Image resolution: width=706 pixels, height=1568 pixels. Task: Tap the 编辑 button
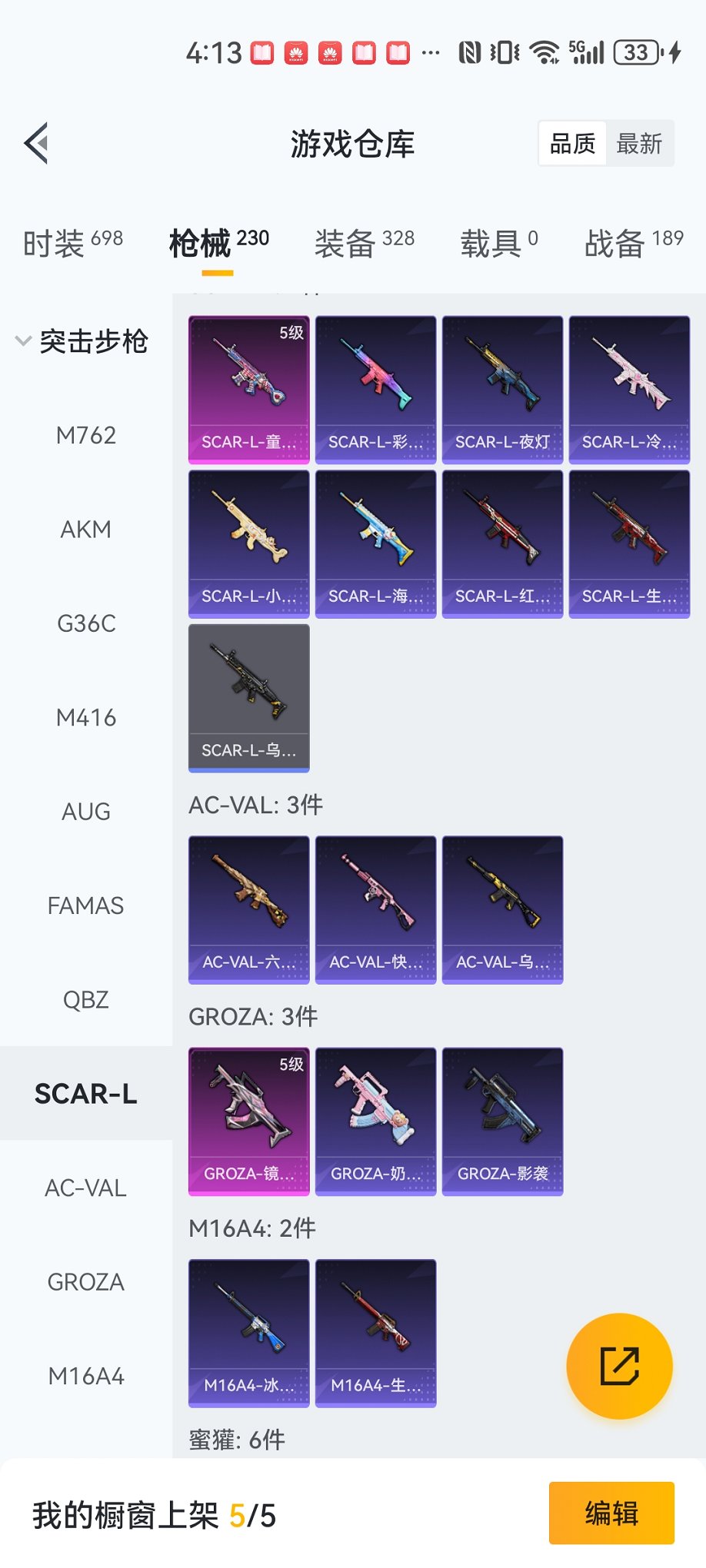click(611, 1513)
